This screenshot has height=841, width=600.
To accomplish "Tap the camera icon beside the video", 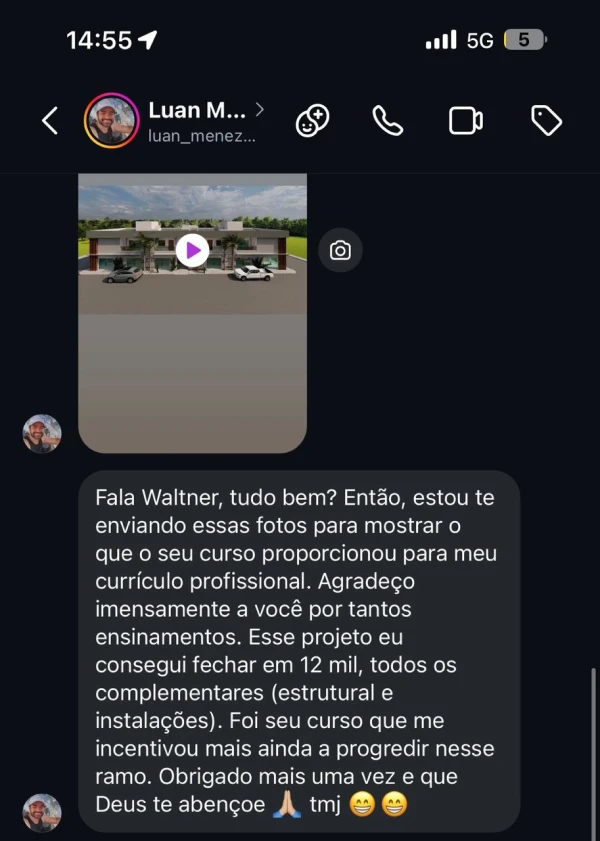I will 340,250.
